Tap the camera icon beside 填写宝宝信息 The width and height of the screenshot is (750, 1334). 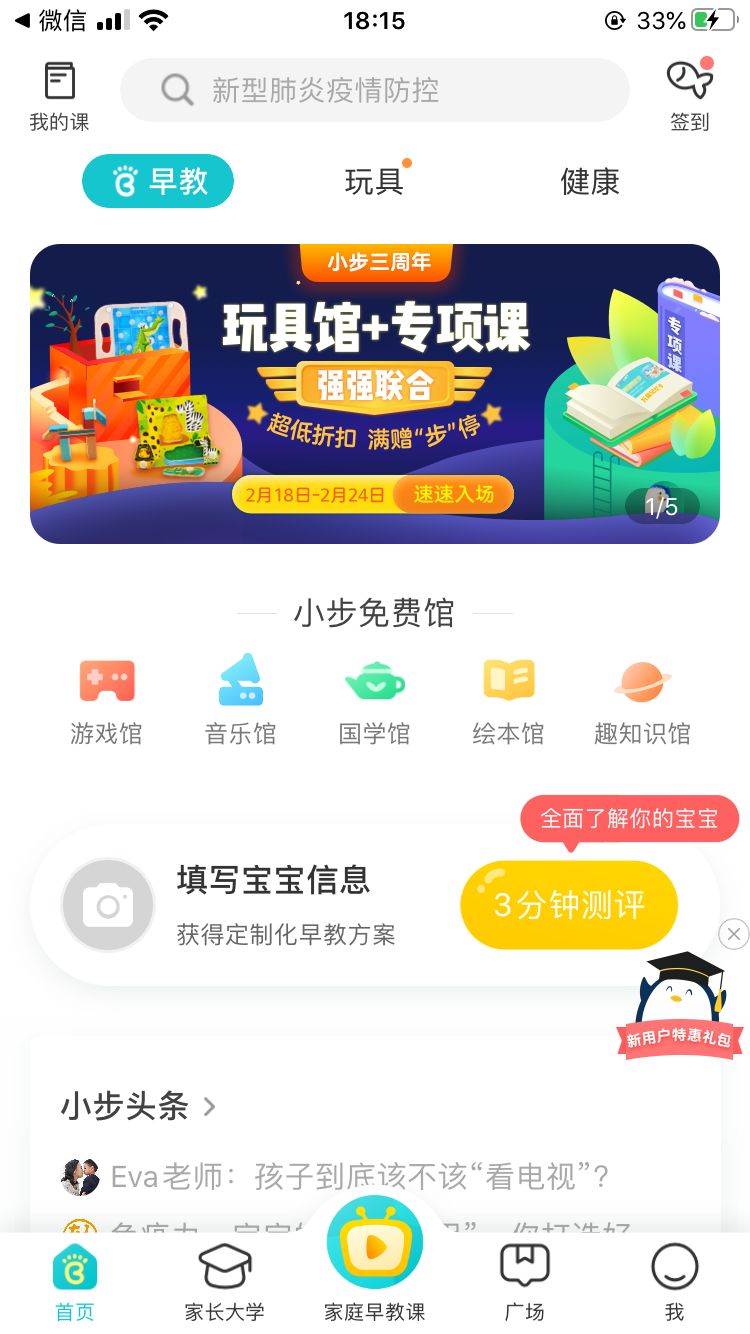[107, 905]
